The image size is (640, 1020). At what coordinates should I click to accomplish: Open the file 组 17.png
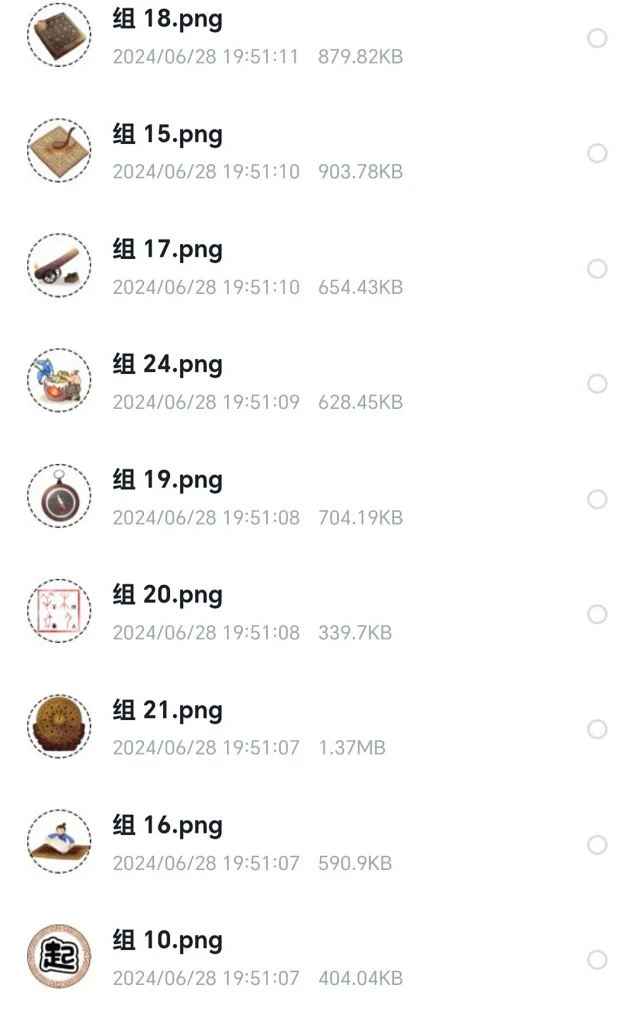coord(168,250)
